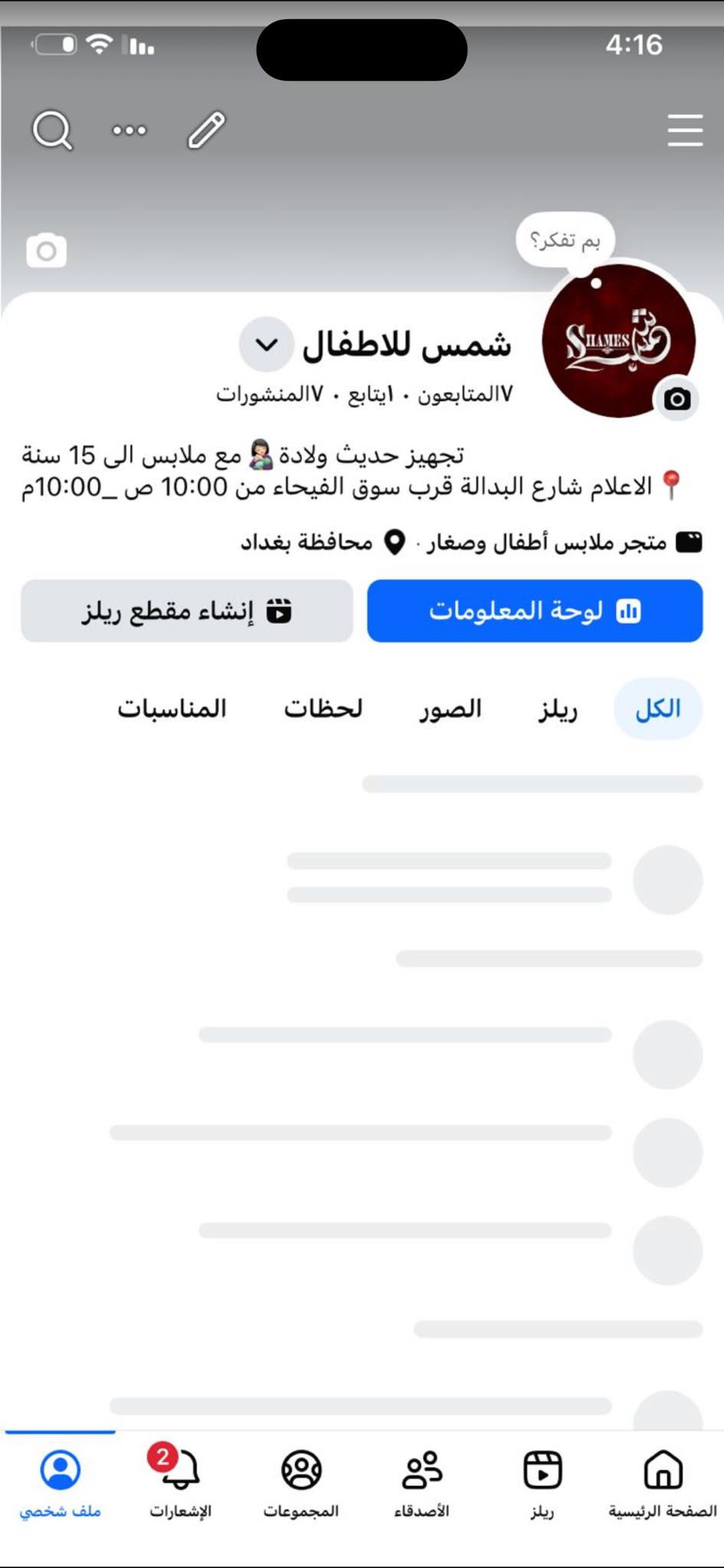Open الإشعارات notifications with badge 2
Viewport: 724px width, 1568px height.
180,1482
